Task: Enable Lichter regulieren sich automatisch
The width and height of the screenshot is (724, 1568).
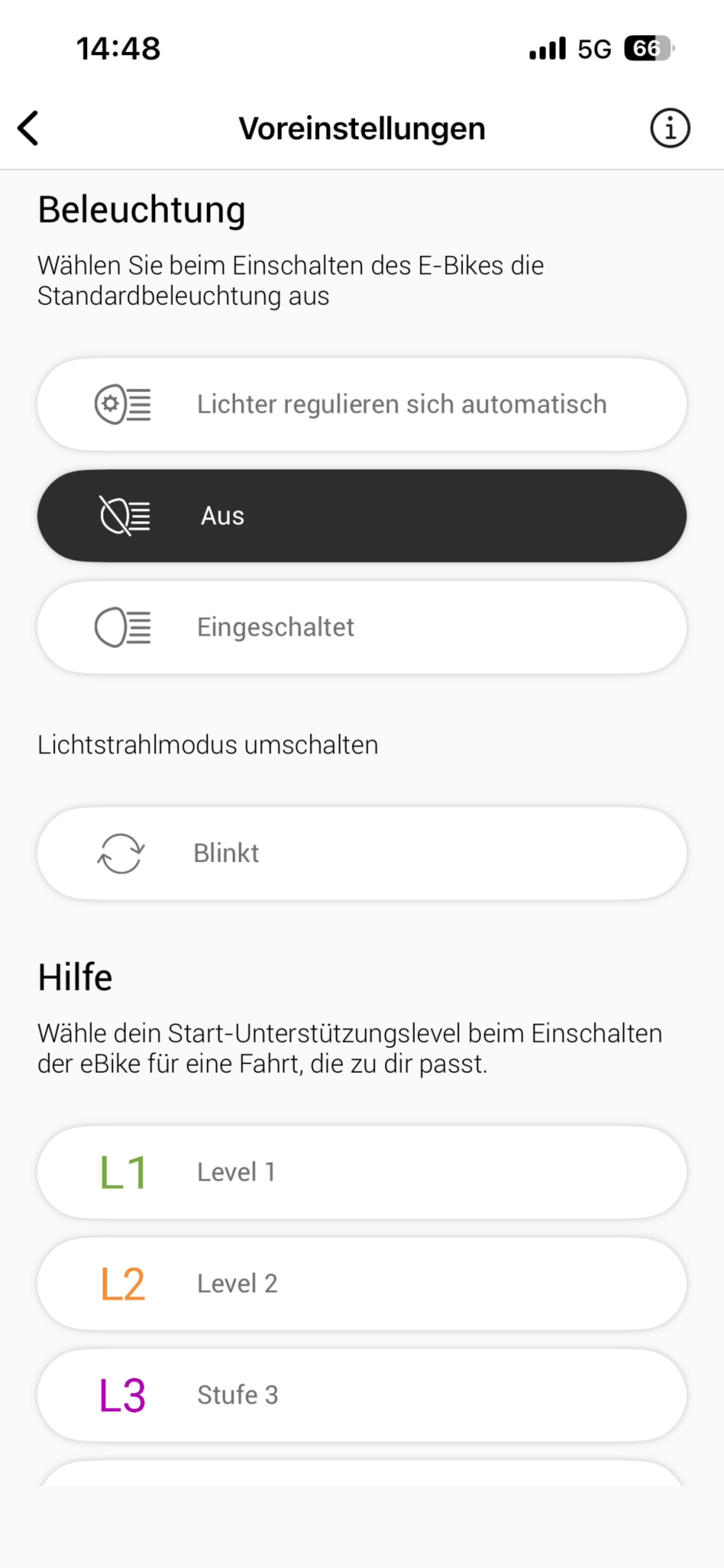Action: pyautogui.click(x=362, y=404)
